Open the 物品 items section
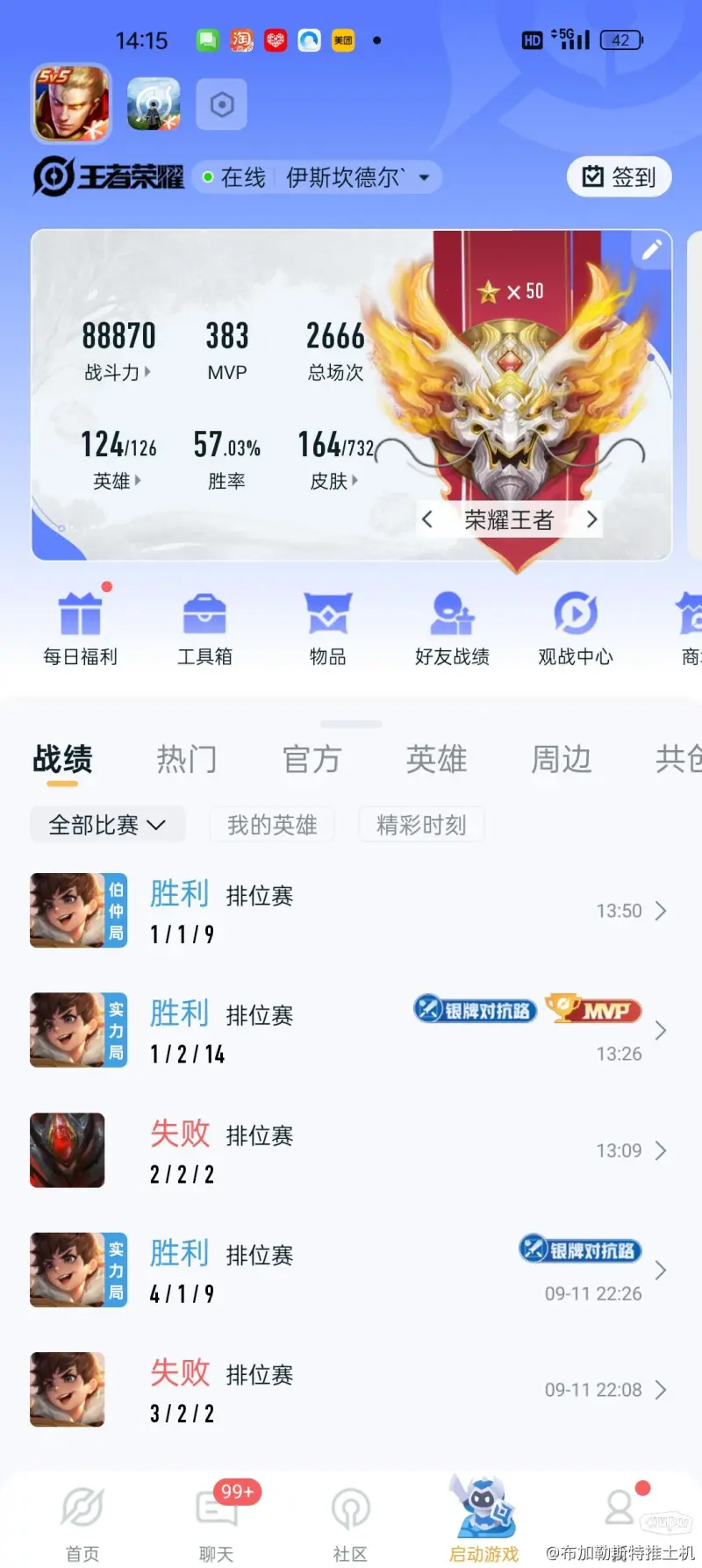 point(327,625)
